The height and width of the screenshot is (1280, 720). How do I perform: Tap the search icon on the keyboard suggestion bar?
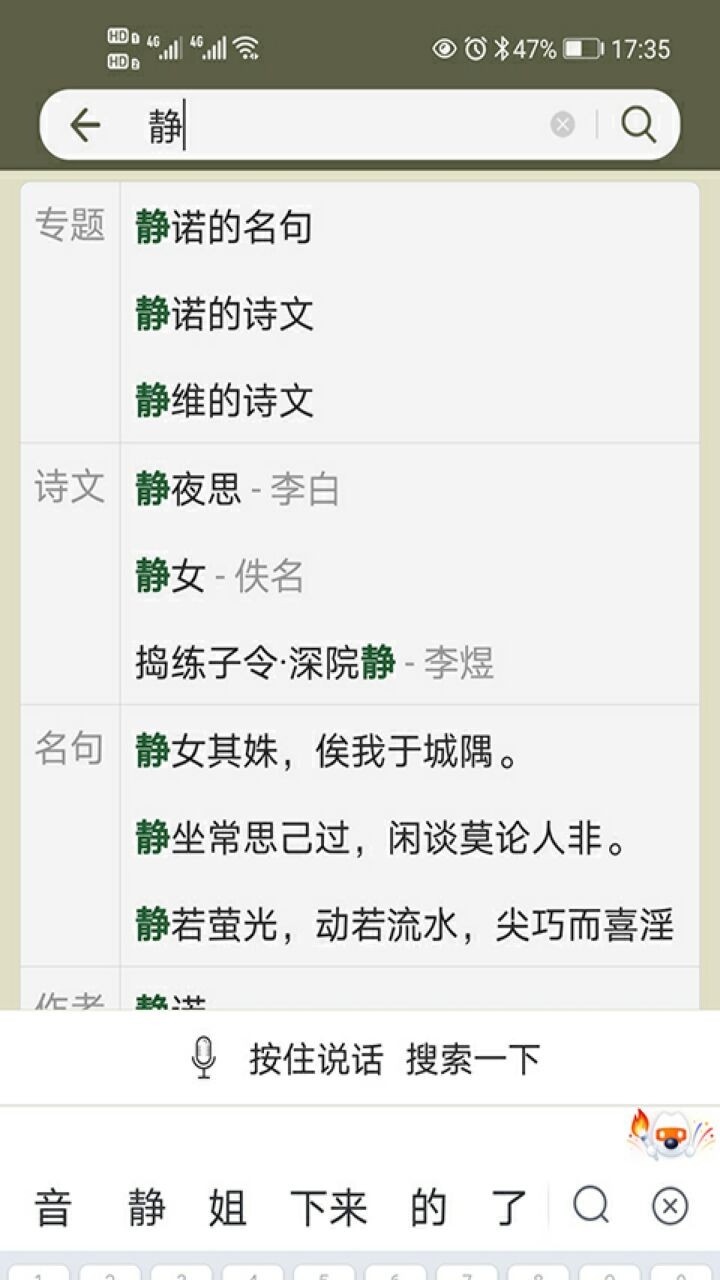[592, 1207]
